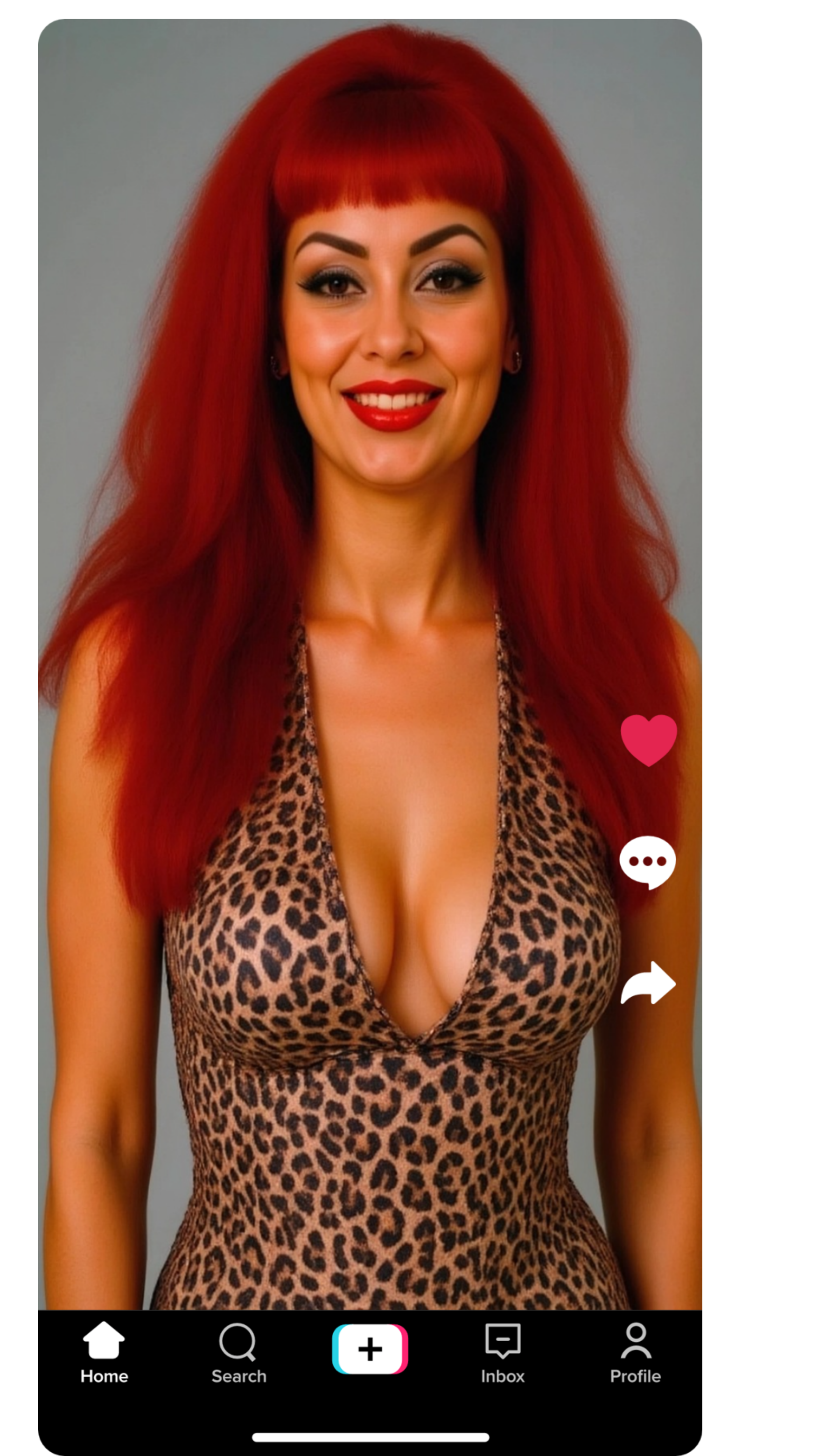
Task: Open the comments speech bubble
Action: point(647,861)
